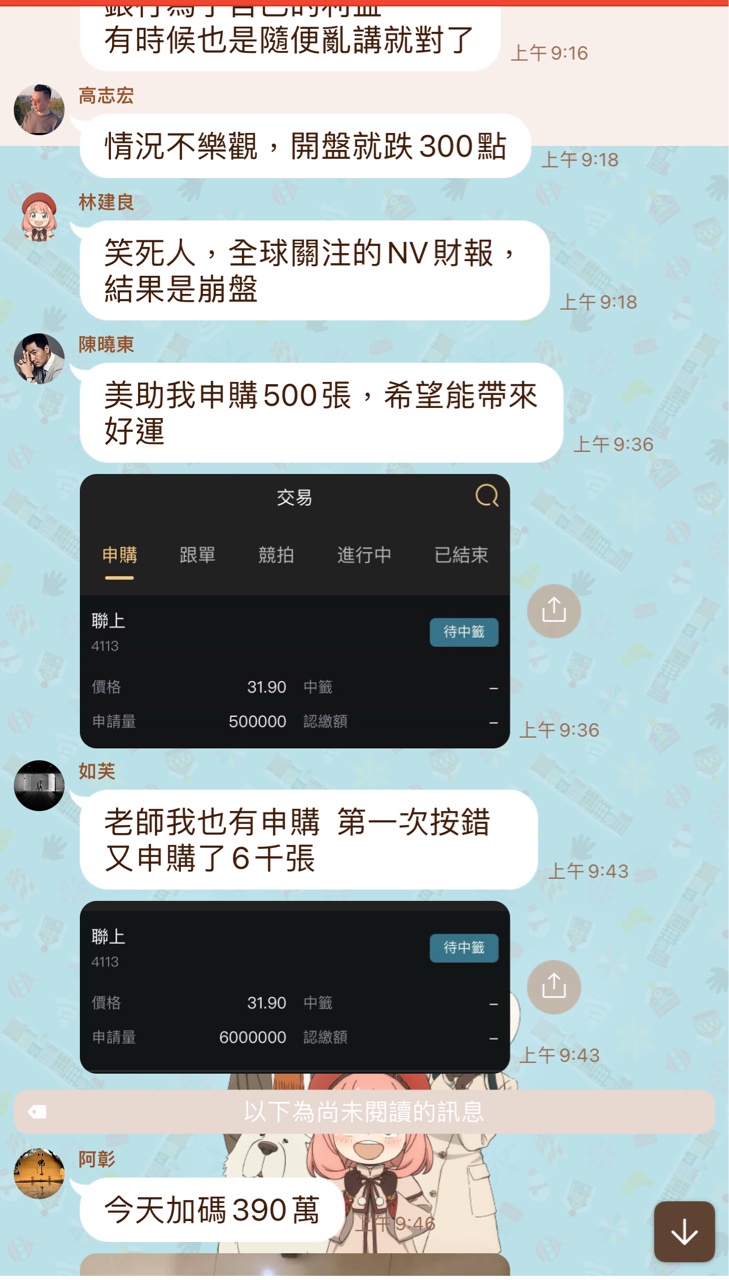The image size is (729, 1280).
Task: View 阿彰's profile avatar
Action: point(39,1173)
